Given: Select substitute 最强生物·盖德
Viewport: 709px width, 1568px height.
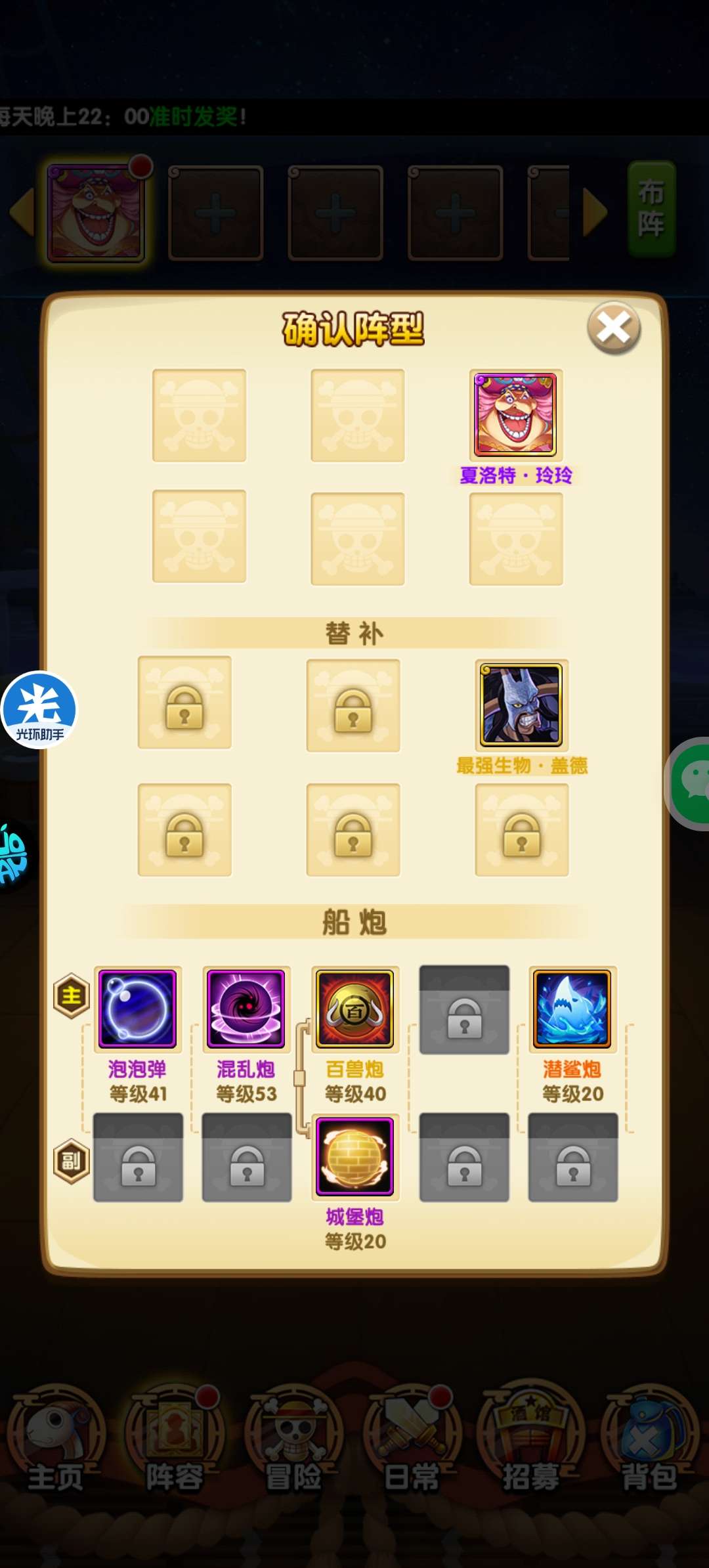Looking at the screenshot, I should (x=521, y=705).
